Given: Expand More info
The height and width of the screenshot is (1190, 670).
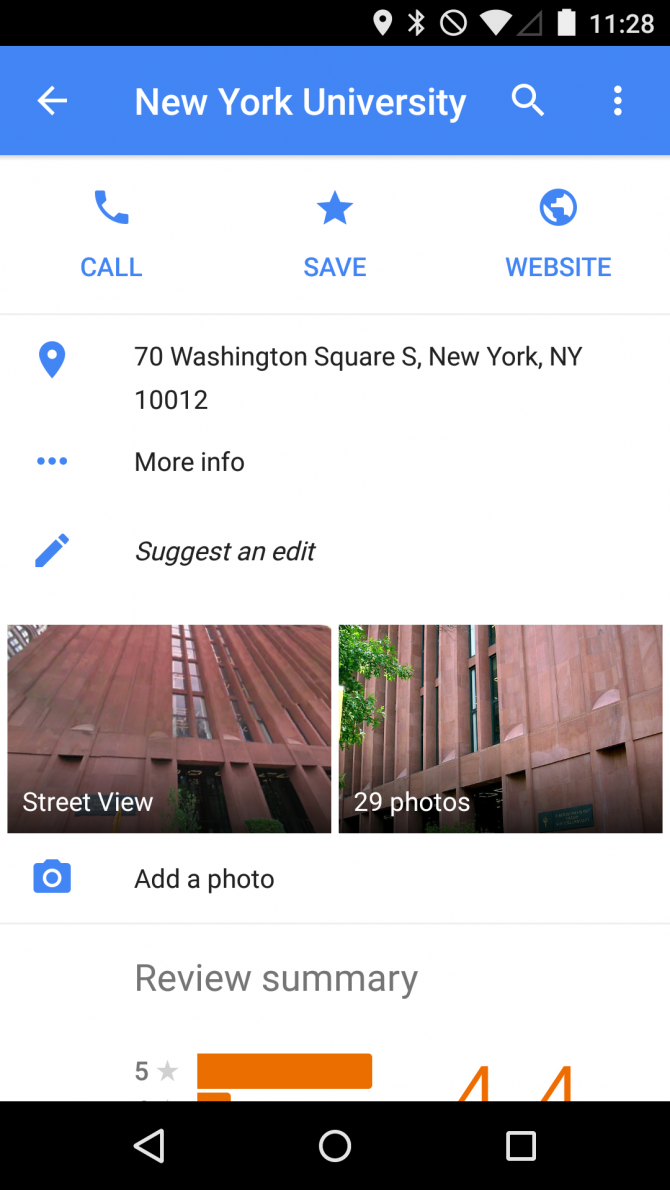Looking at the screenshot, I should [190, 462].
